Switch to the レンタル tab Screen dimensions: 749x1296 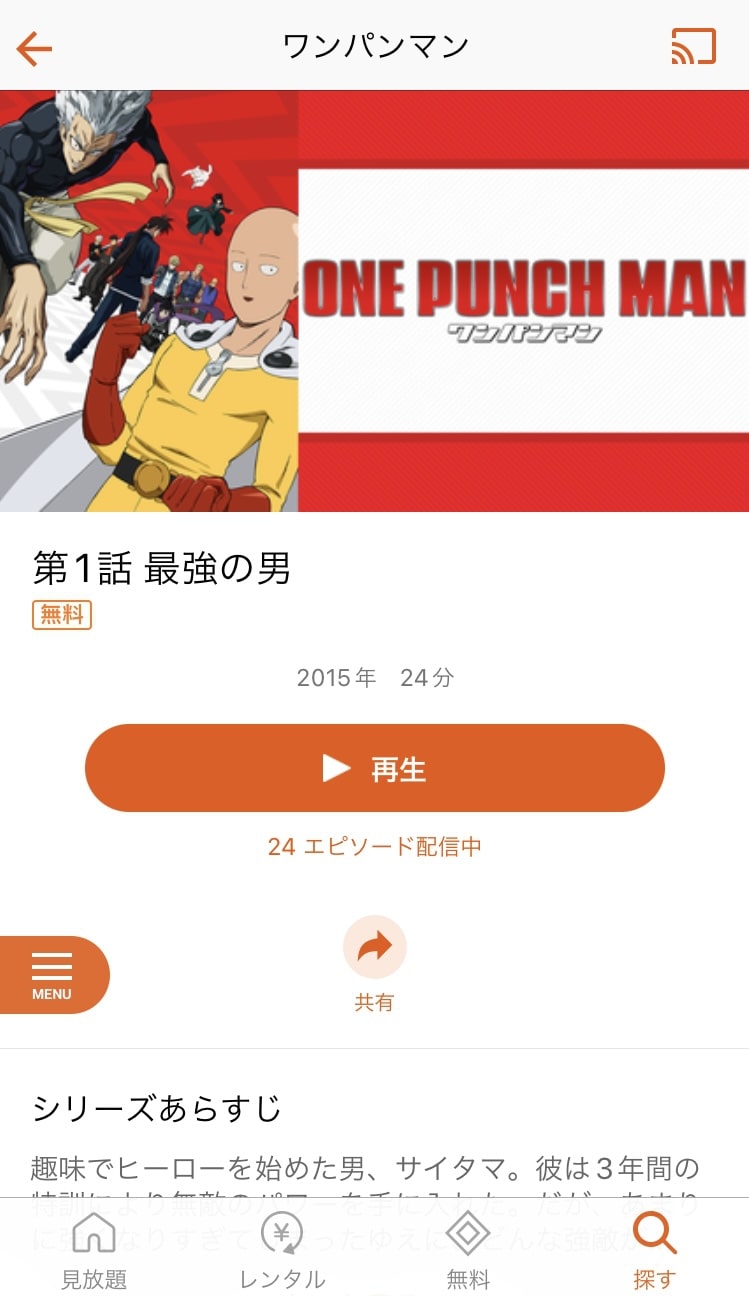click(x=282, y=1250)
